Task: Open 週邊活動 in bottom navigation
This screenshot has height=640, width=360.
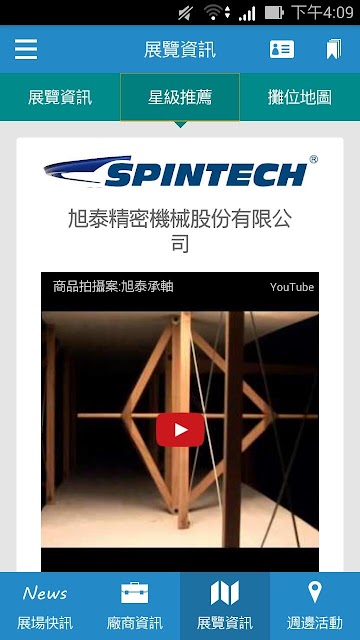Action: pyautogui.click(x=315, y=606)
